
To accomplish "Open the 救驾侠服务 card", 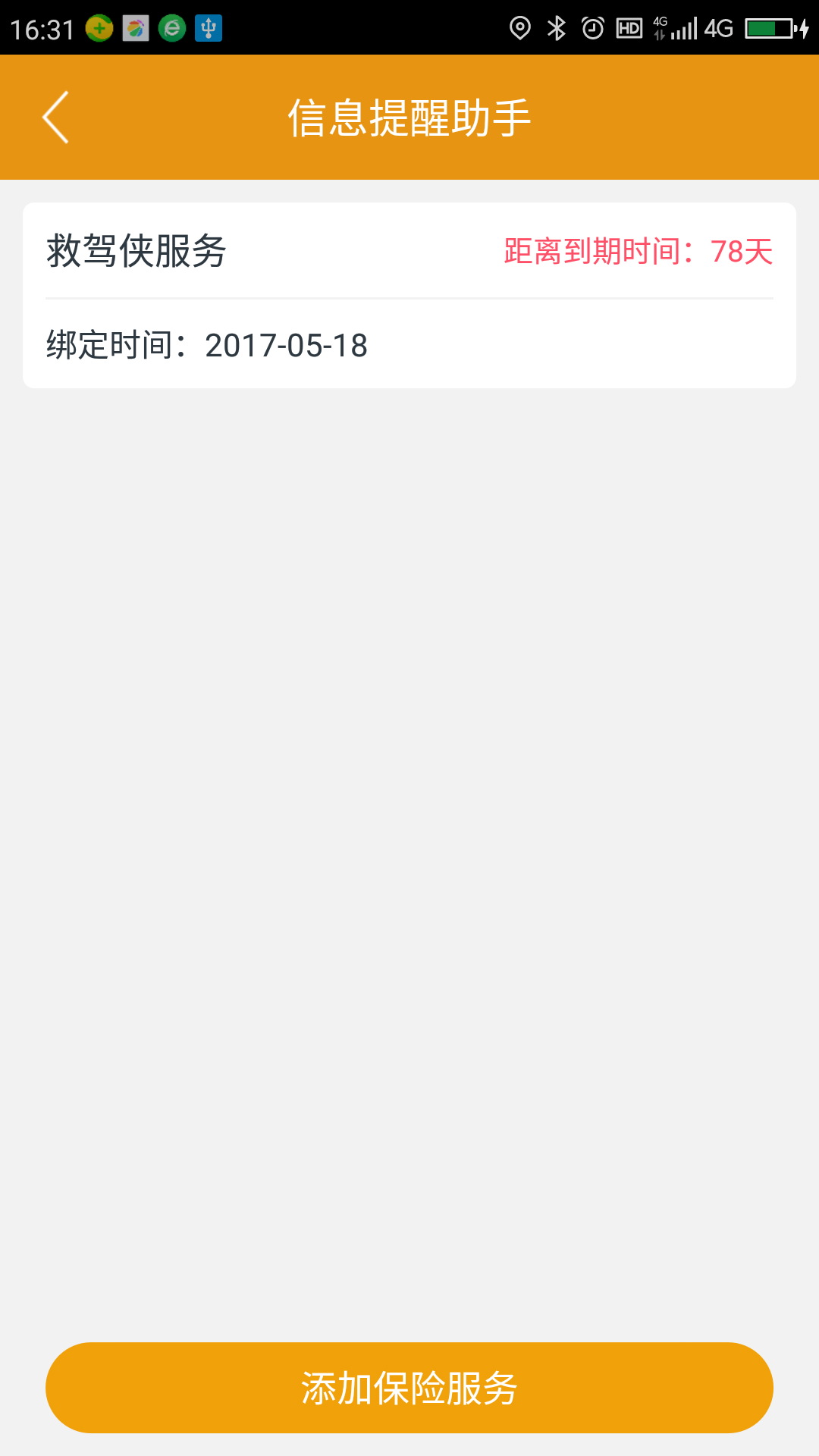I will point(409,295).
